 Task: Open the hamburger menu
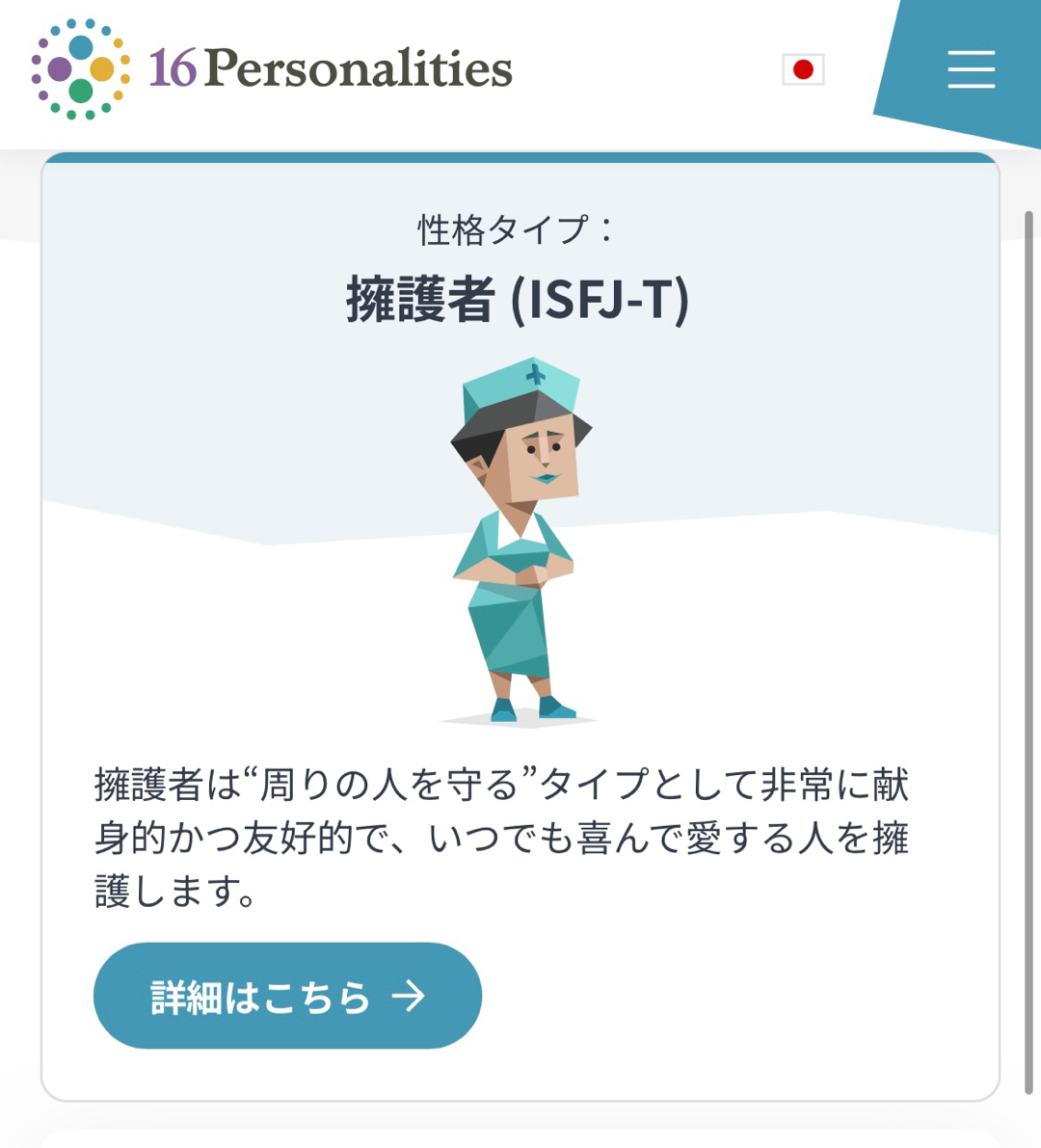click(x=971, y=69)
